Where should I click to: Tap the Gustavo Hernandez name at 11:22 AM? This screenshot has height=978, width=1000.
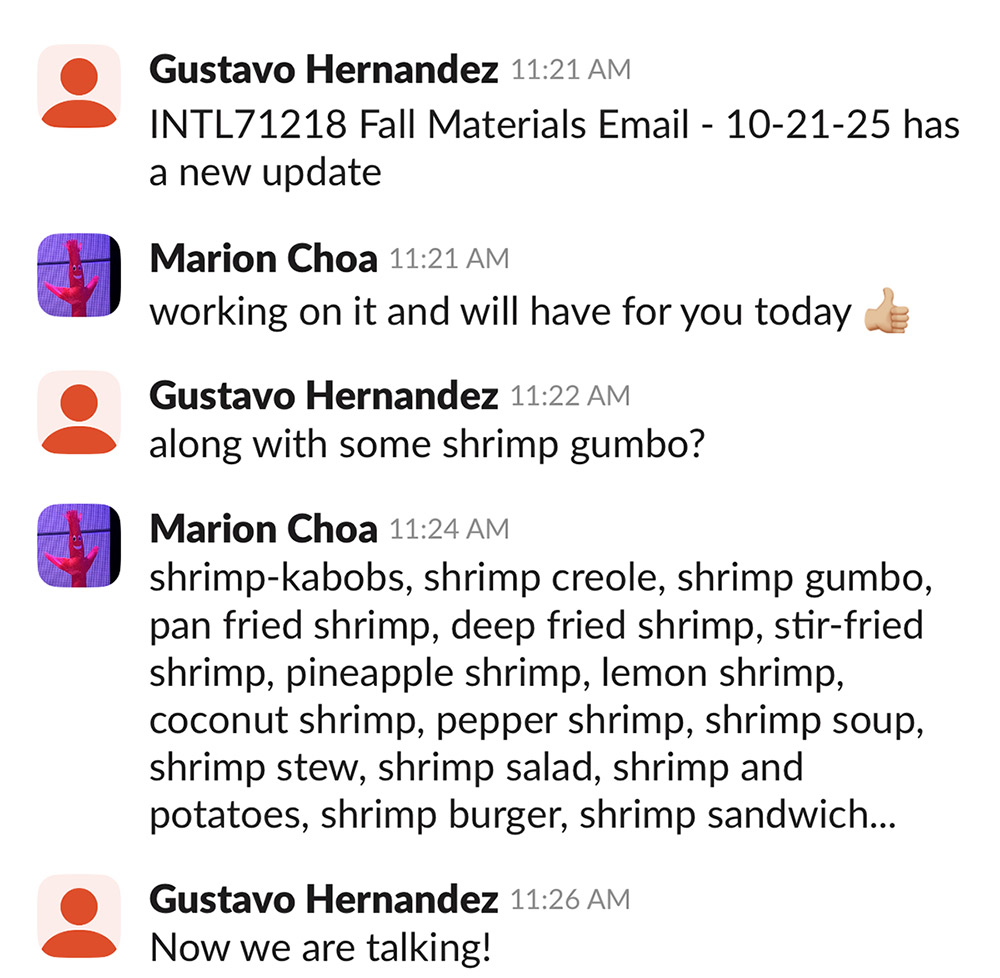coord(323,396)
